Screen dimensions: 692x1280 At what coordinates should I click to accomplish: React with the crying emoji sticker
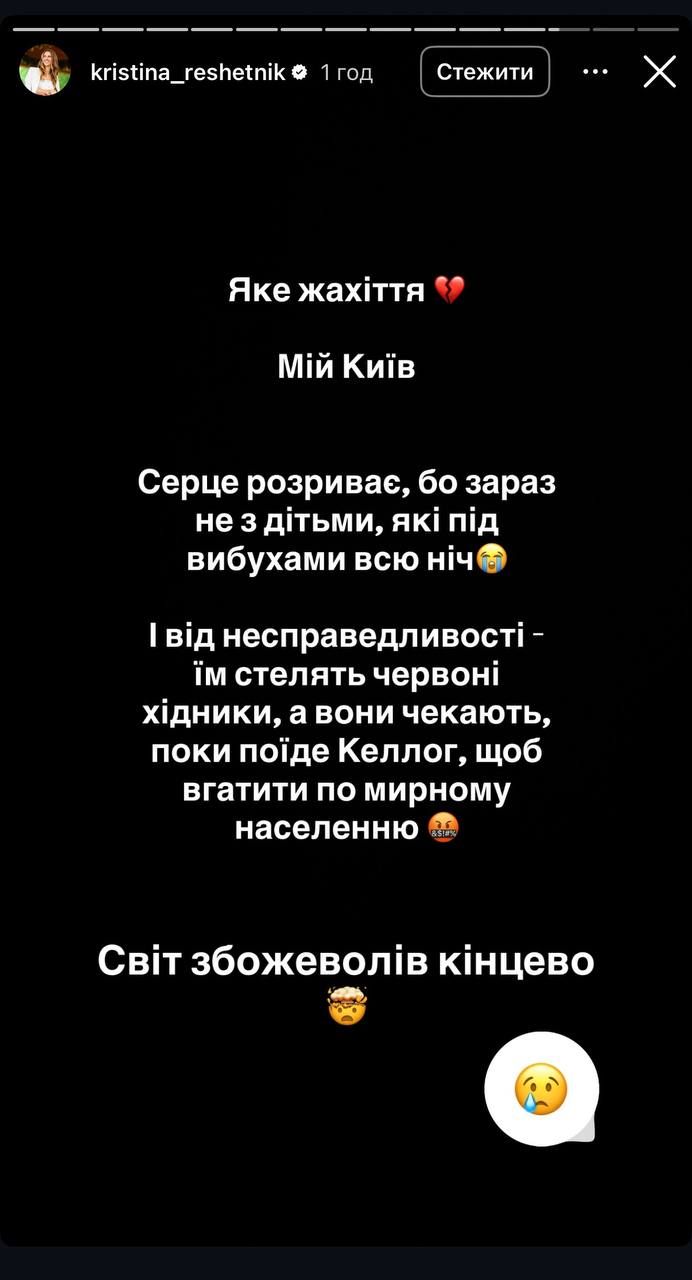coord(541,1090)
